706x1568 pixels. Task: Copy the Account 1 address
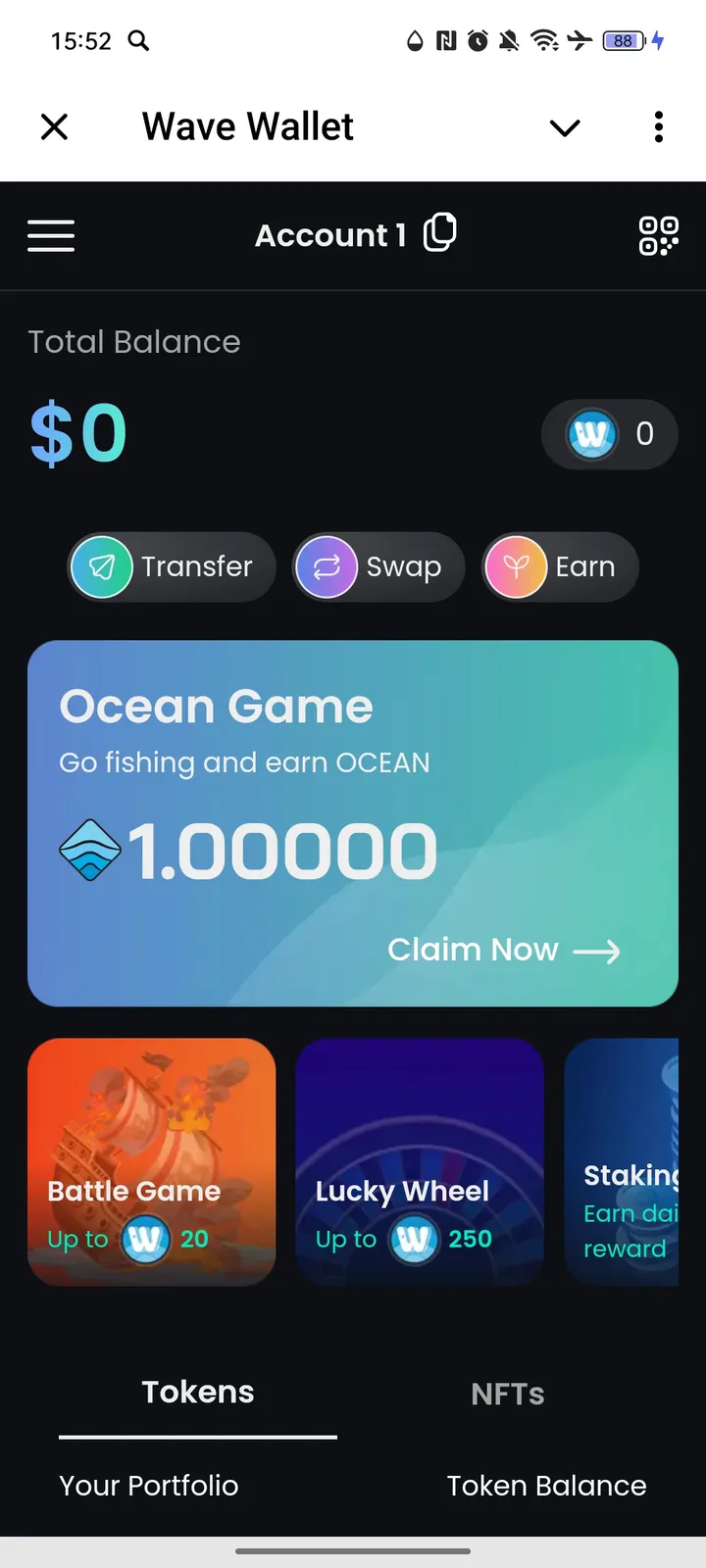(x=440, y=233)
